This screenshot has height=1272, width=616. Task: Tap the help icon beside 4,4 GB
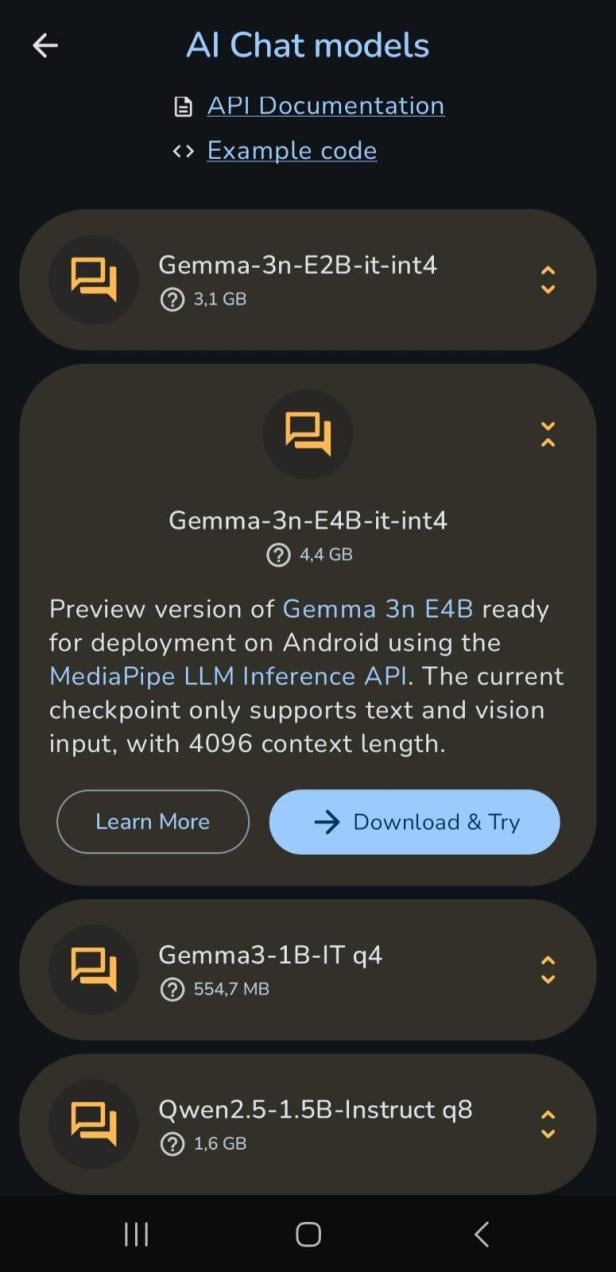pyautogui.click(x=278, y=555)
